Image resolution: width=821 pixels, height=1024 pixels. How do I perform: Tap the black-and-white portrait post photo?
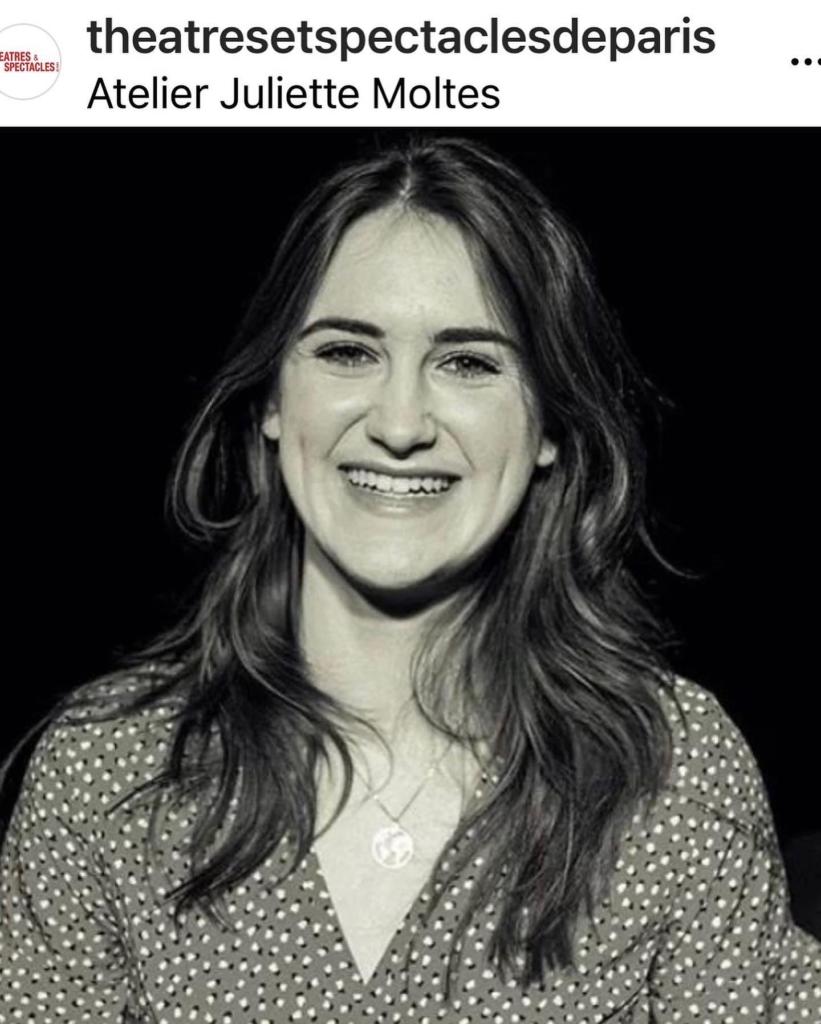410,575
